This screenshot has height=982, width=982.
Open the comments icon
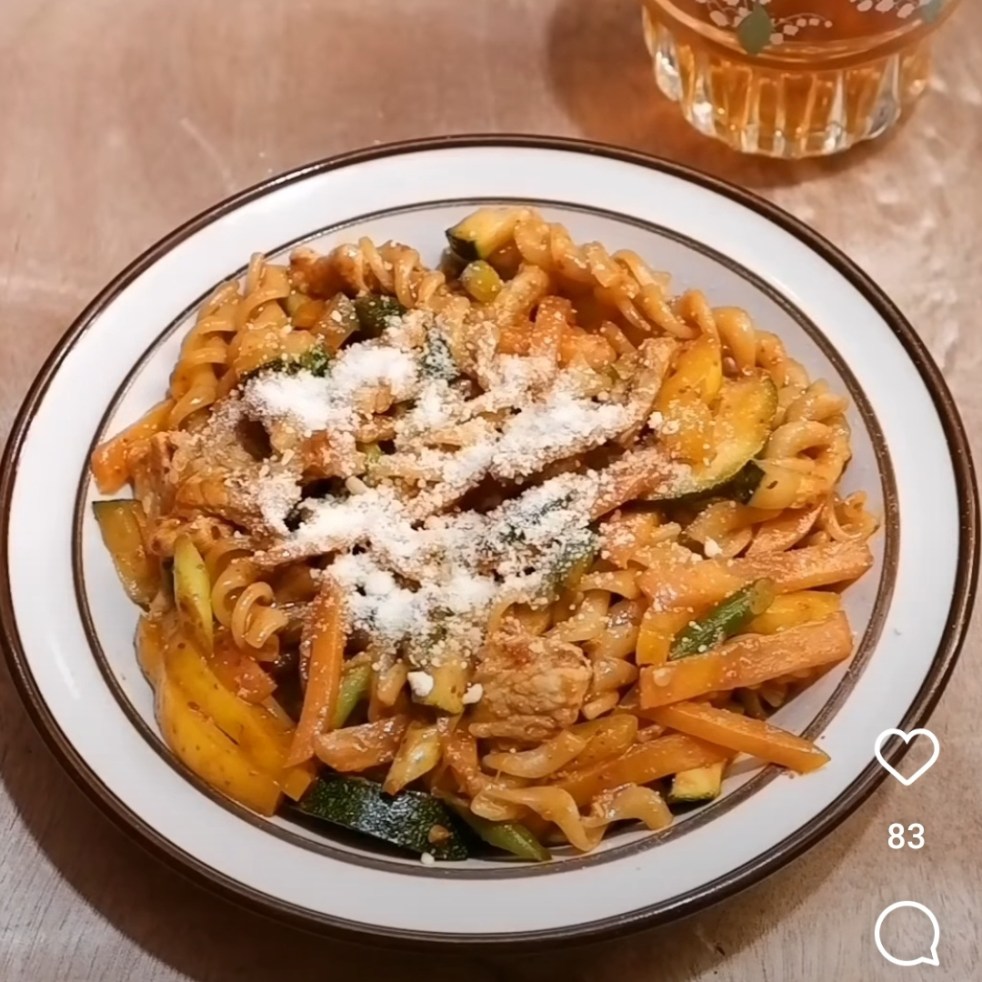tap(906, 932)
